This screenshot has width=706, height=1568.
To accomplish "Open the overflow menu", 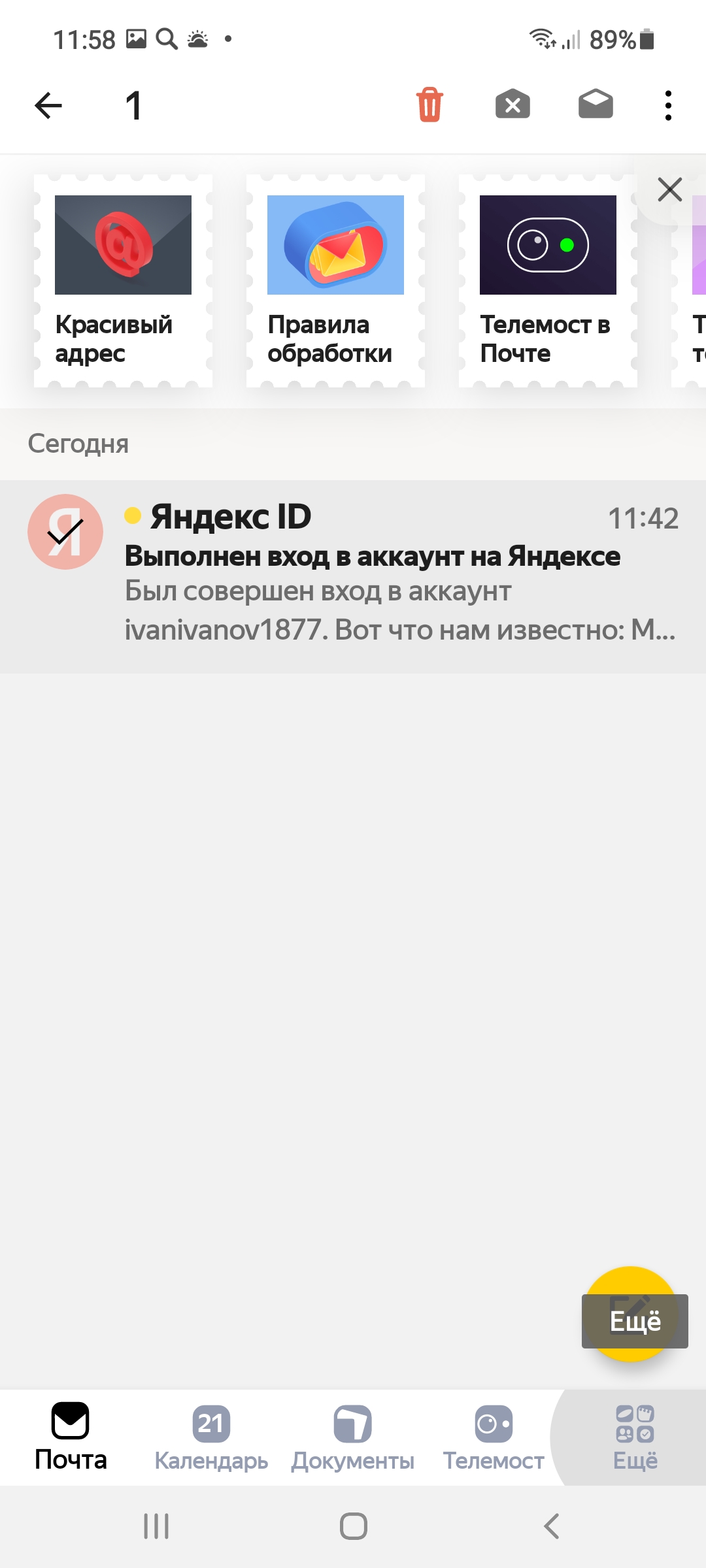I will tap(667, 105).
